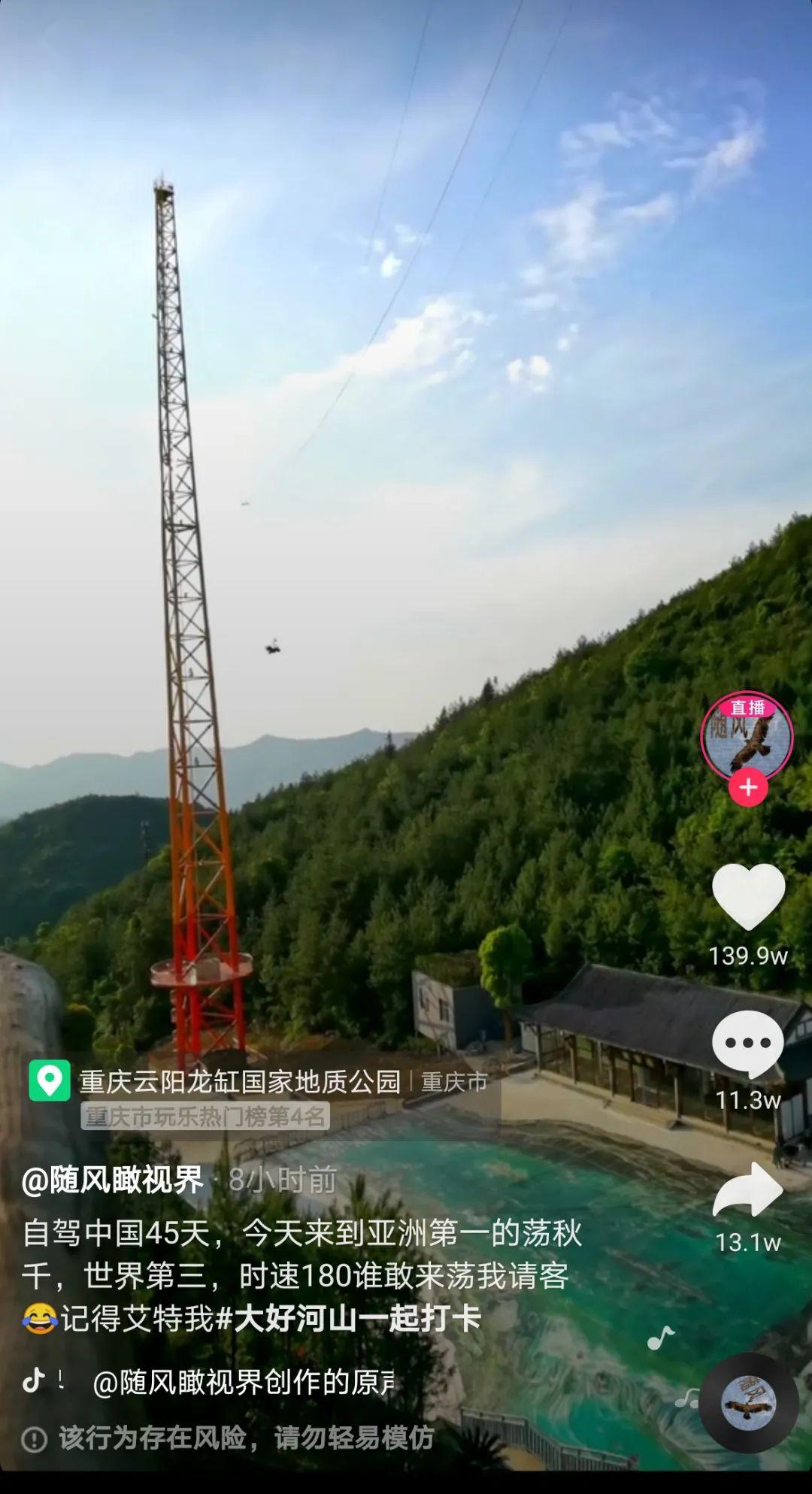
Task: Open location 重庆云阳龙缸国家地质公园
Action: pos(241,1081)
